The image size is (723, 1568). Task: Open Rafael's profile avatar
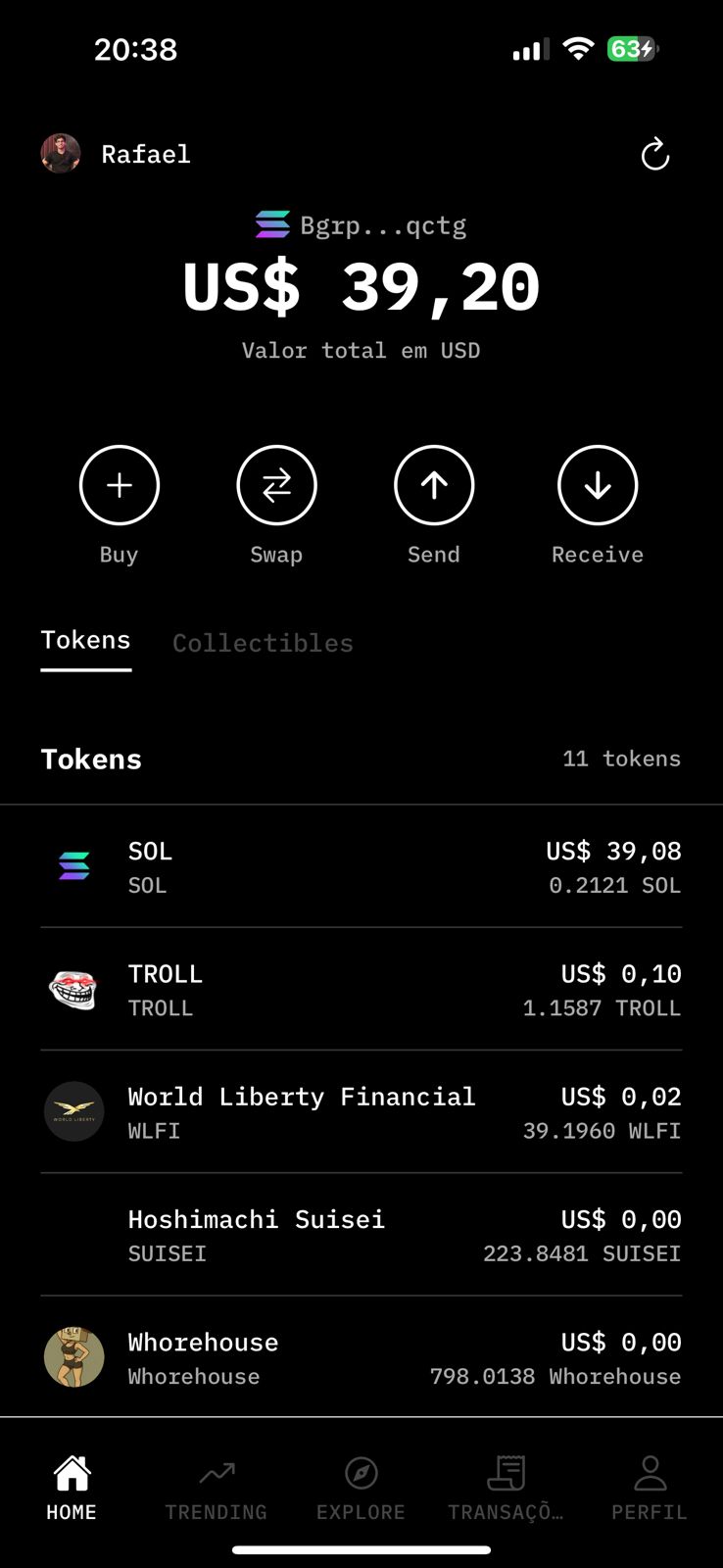(x=61, y=155)
